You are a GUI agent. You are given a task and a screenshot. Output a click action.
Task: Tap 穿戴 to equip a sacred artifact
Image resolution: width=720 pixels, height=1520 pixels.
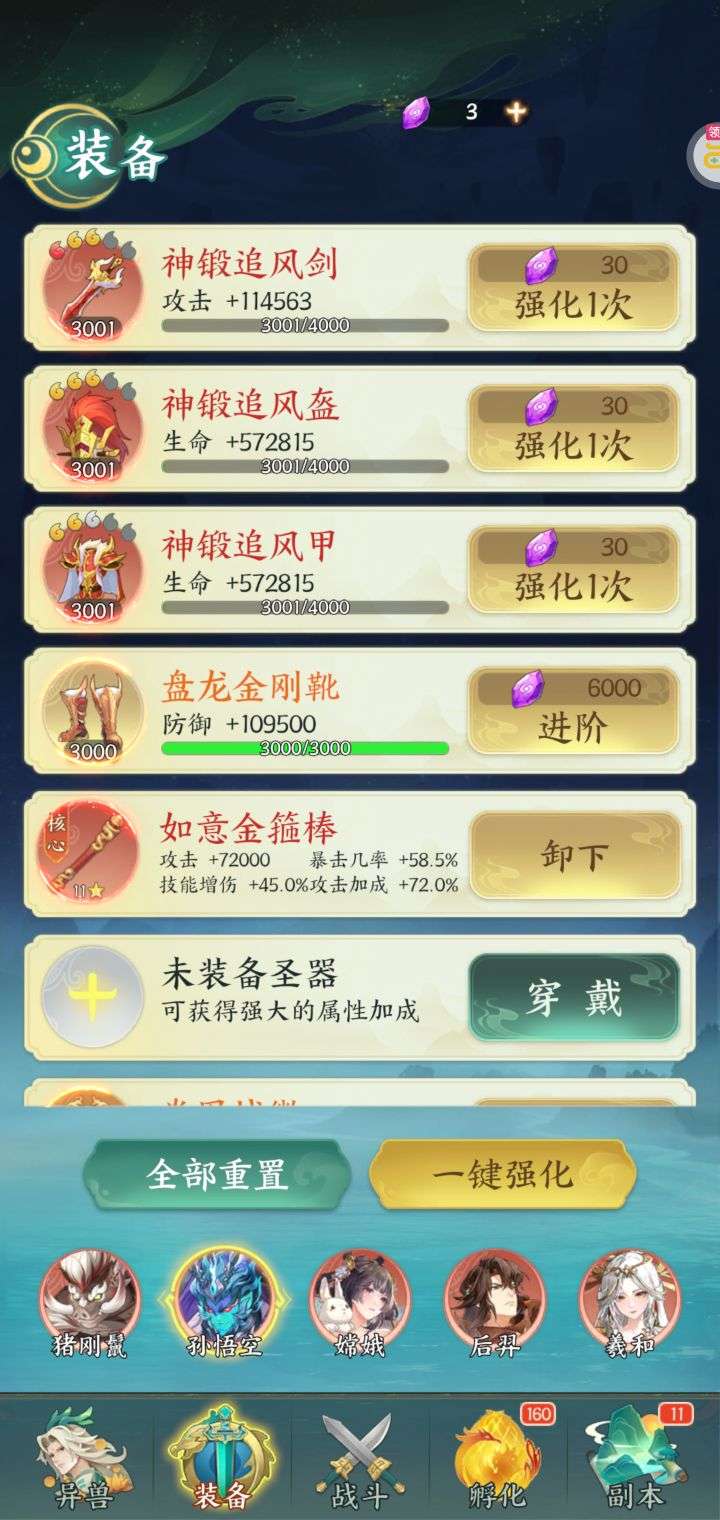[574, 997]
